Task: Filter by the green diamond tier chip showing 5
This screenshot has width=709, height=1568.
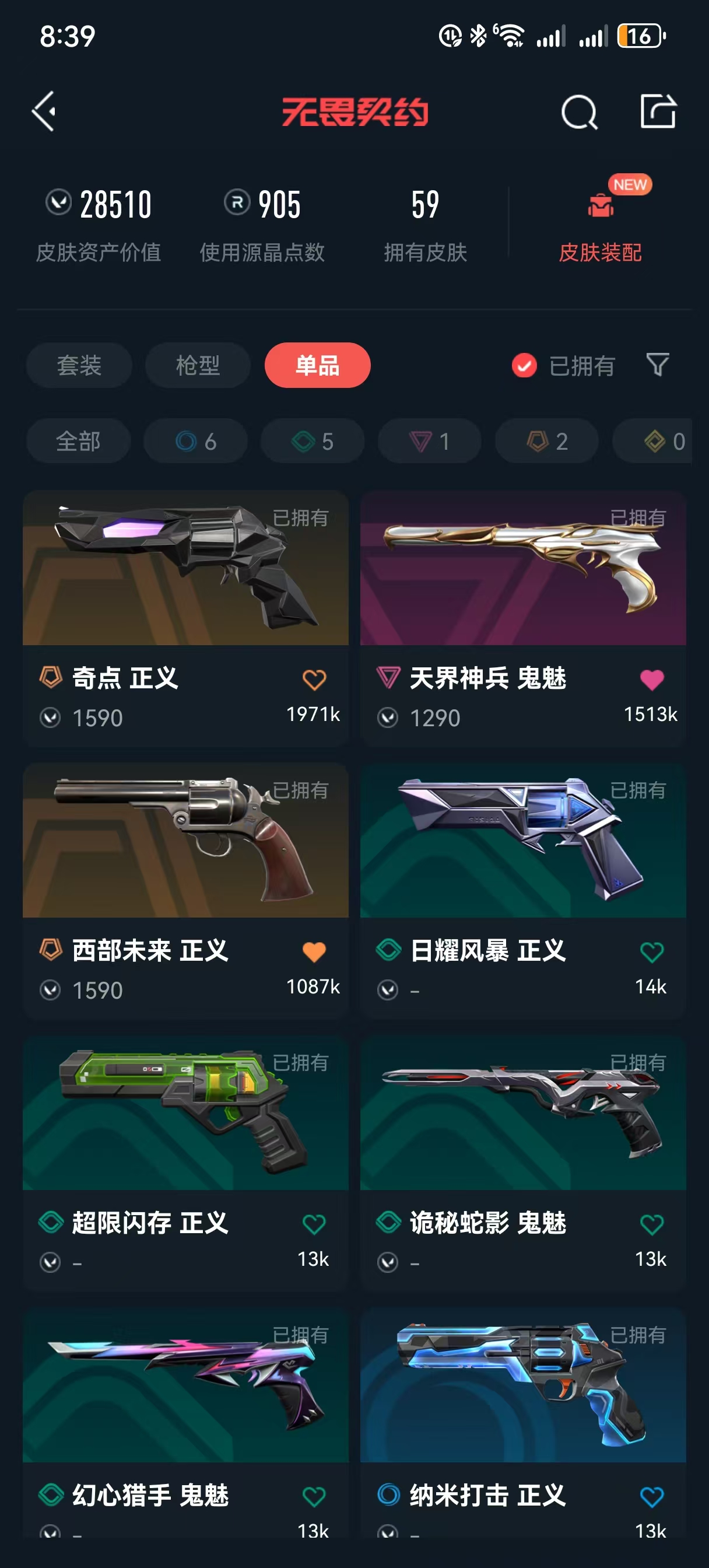Action: [x=313, y=440]
